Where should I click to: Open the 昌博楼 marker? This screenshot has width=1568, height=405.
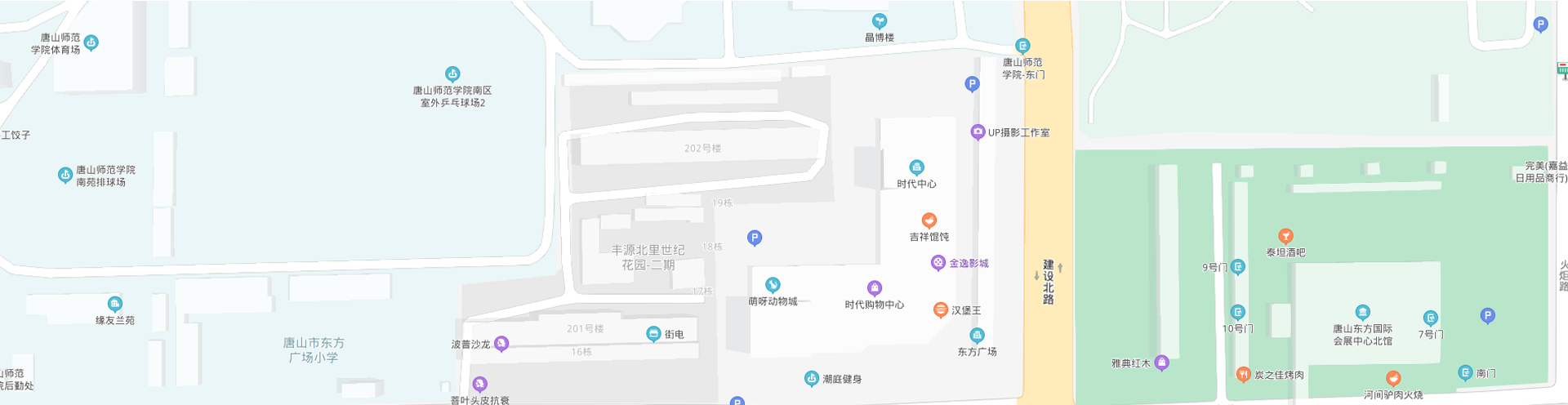click(x=880, y=20)
